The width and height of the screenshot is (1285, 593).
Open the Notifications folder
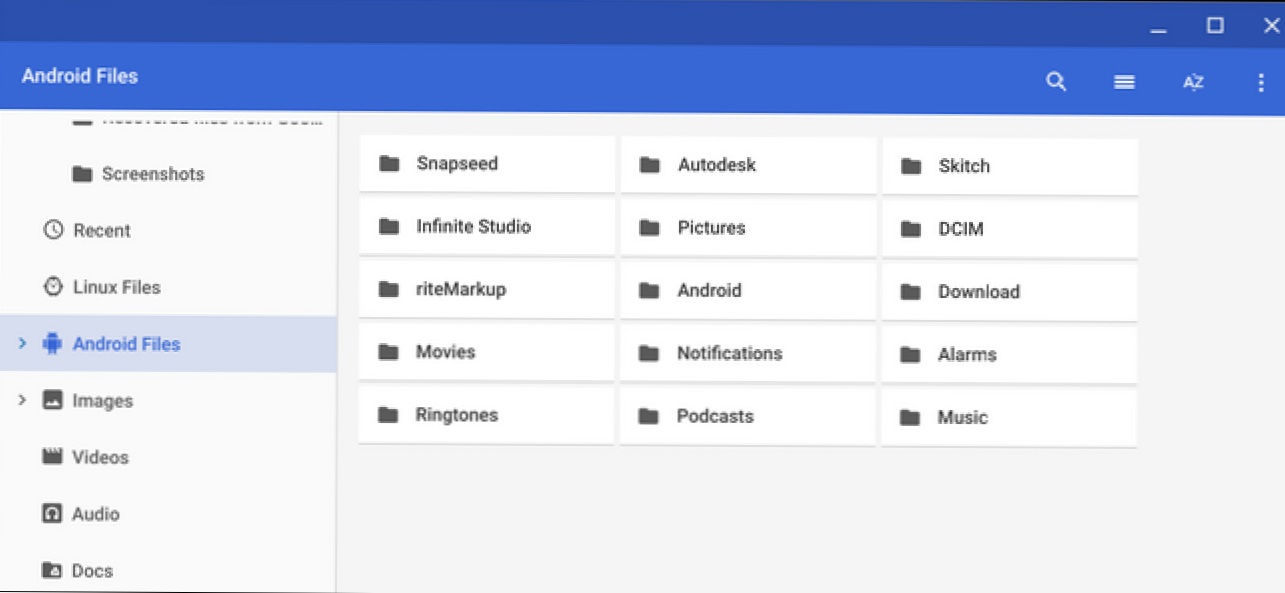(x=747, y=353)
